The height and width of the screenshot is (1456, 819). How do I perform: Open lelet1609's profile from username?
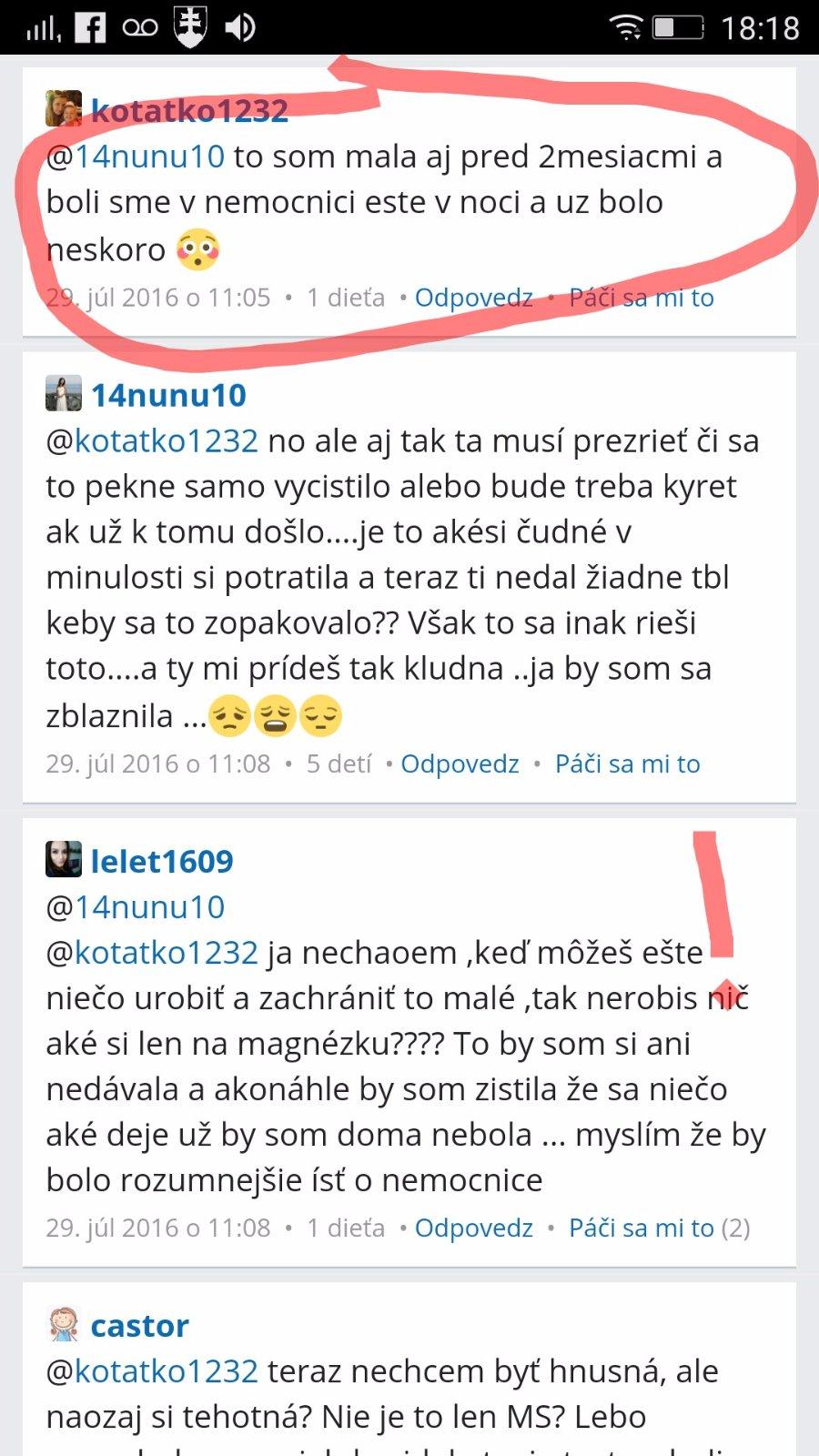tap(162, 861)
